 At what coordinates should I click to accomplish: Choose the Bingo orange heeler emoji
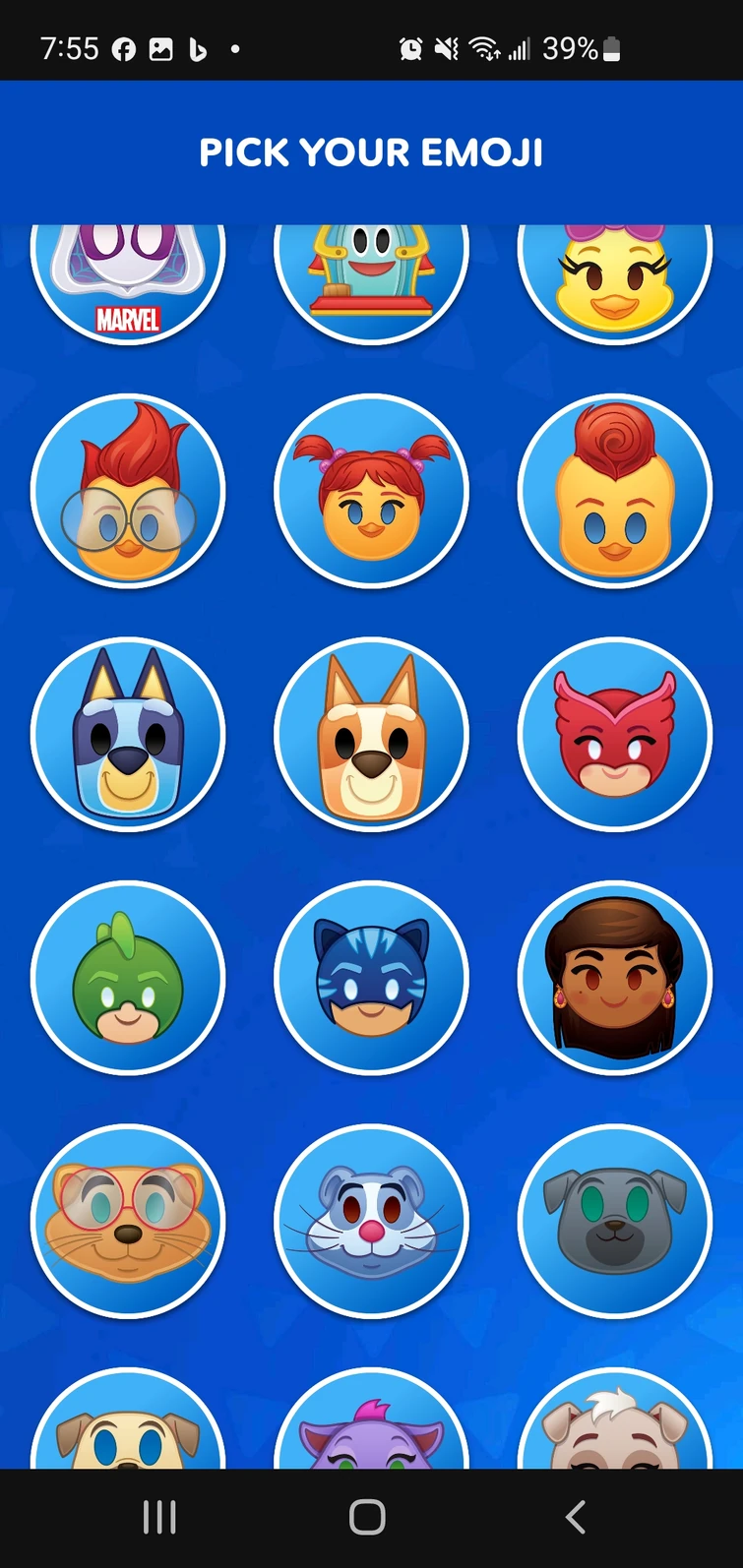(x=372, y=734)
